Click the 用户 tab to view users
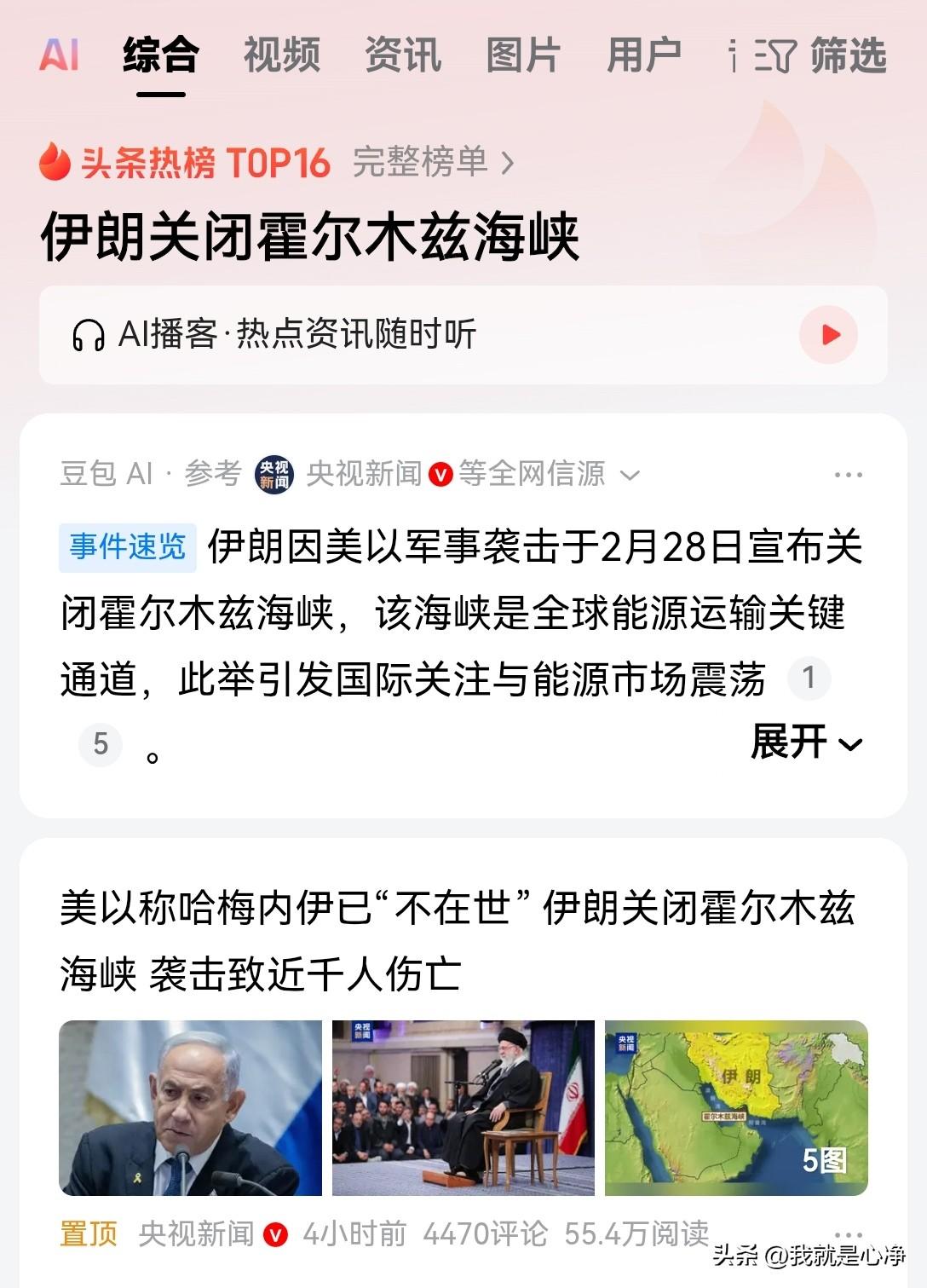 (644, 55)
